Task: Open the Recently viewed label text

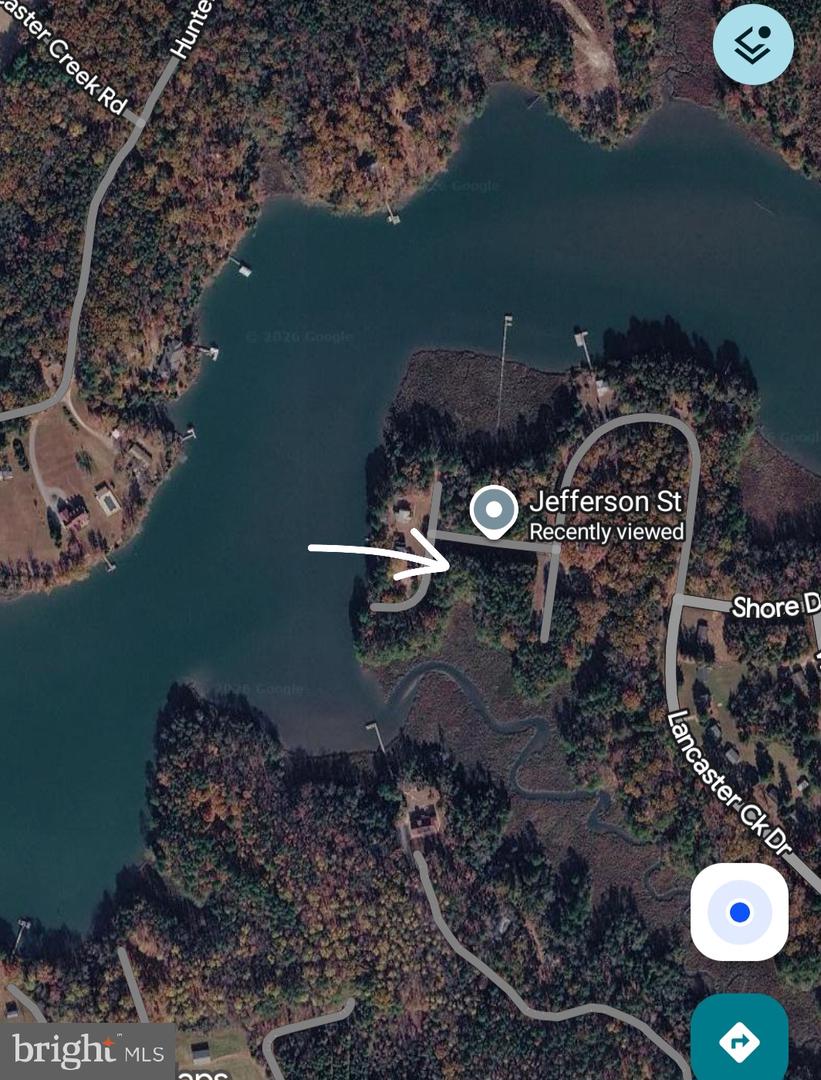Action: pos(607,532)
